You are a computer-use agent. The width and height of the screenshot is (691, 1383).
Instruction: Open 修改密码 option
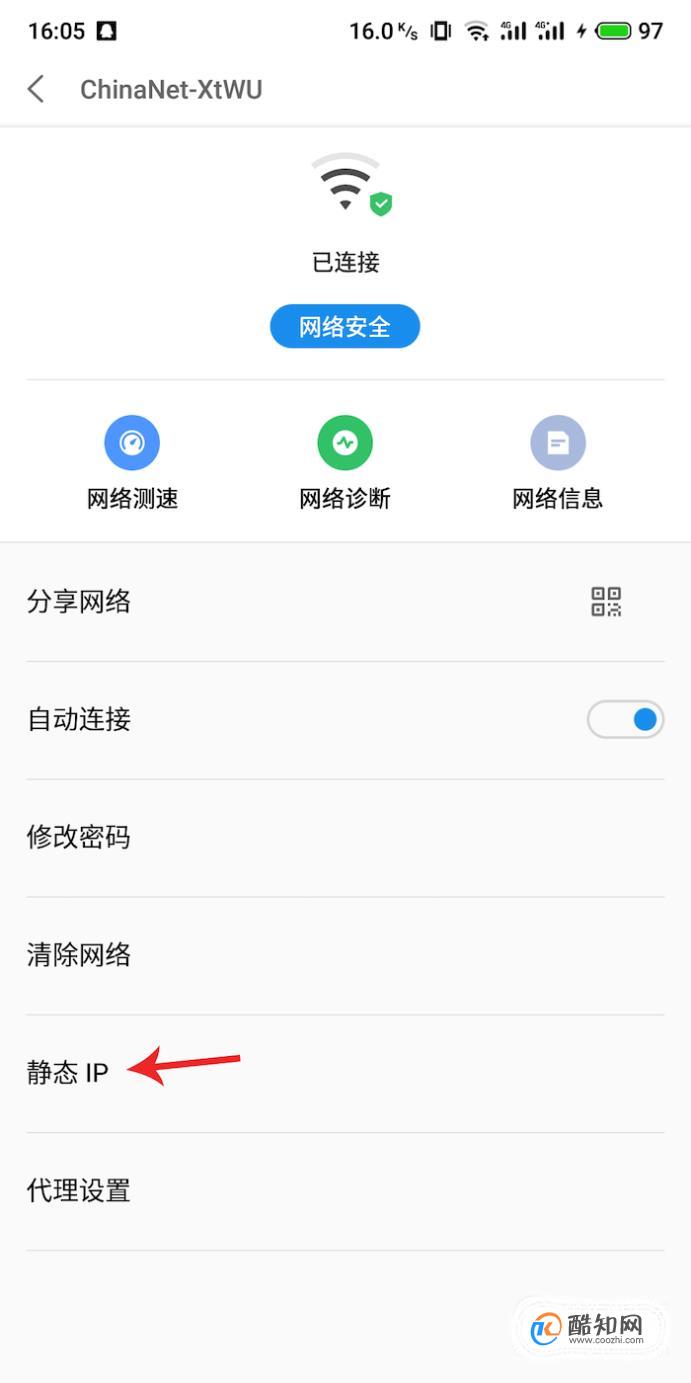coord(345,837)
